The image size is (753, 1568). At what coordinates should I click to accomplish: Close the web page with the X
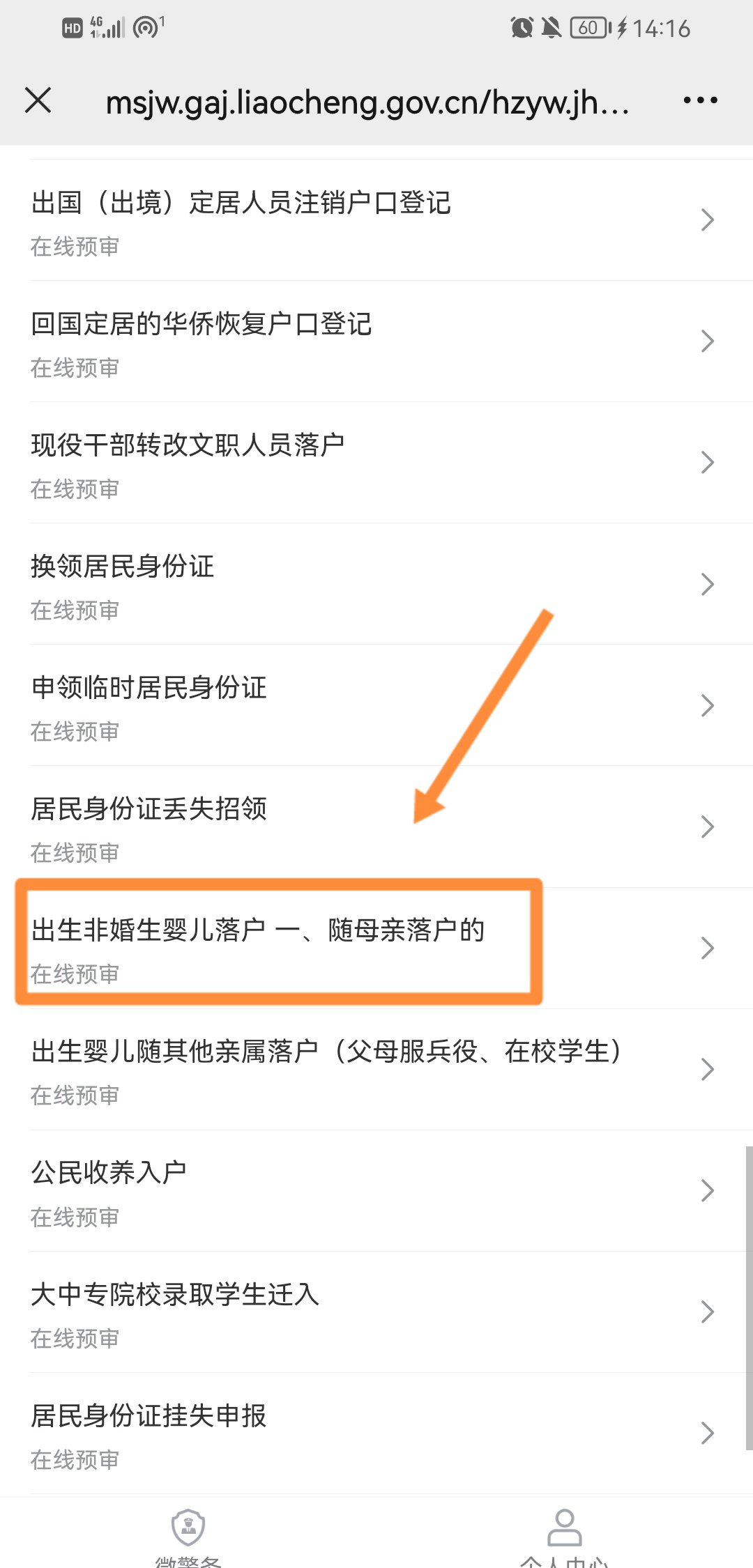[x=38, y=100]
